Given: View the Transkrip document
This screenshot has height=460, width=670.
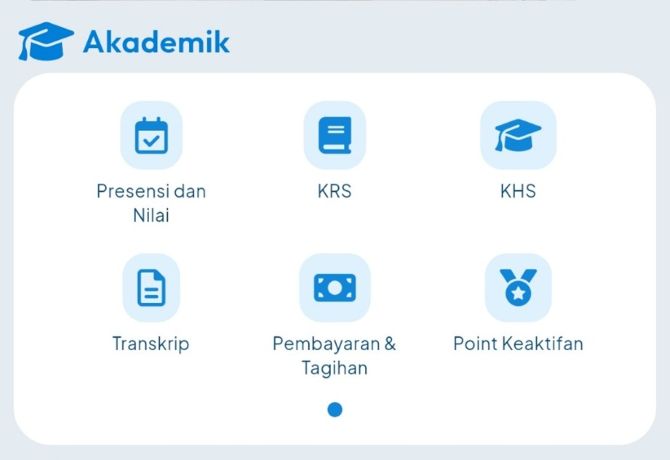Looking at the screenshot, I should (x=151, y=288).
